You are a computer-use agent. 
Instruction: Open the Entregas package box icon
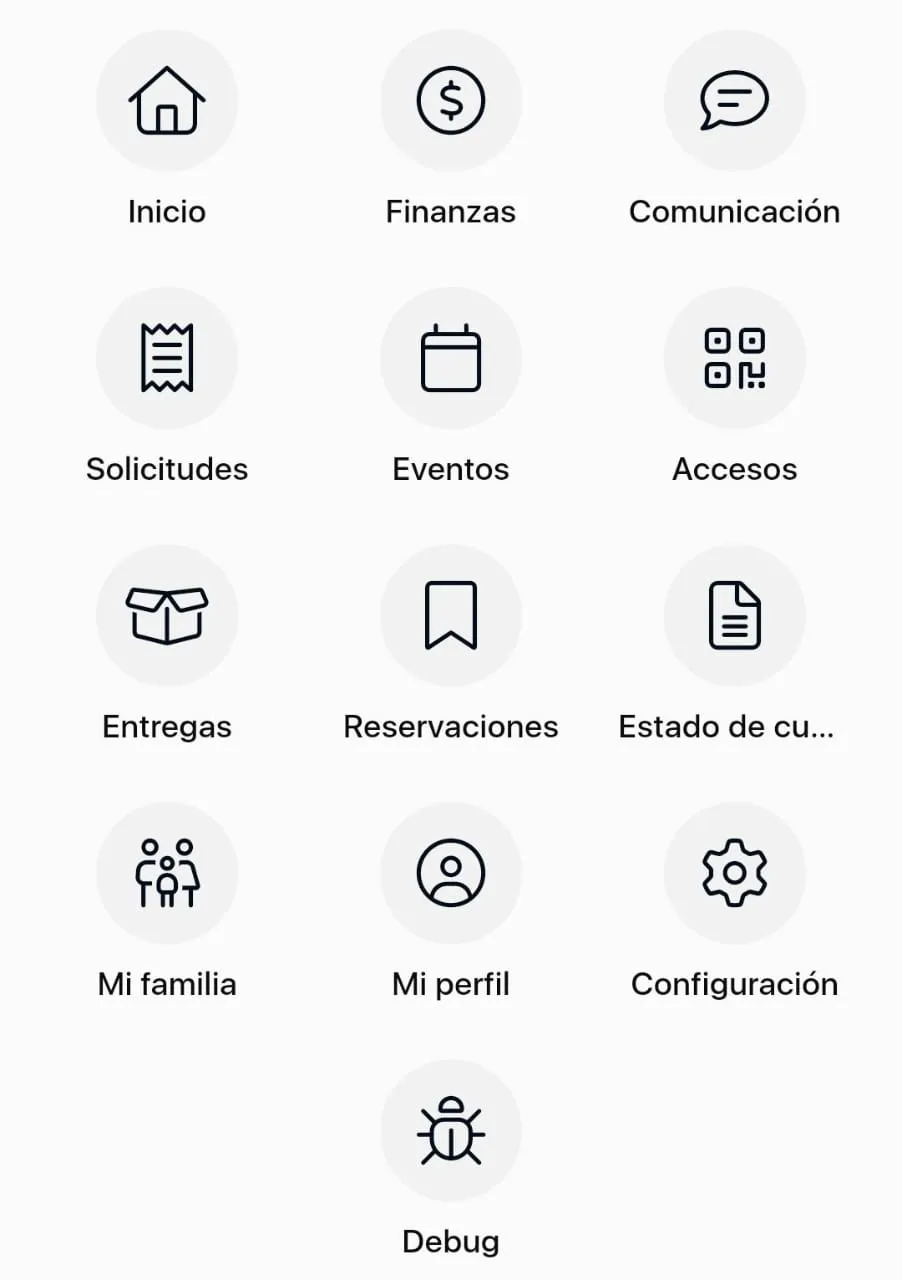point(167,615)
